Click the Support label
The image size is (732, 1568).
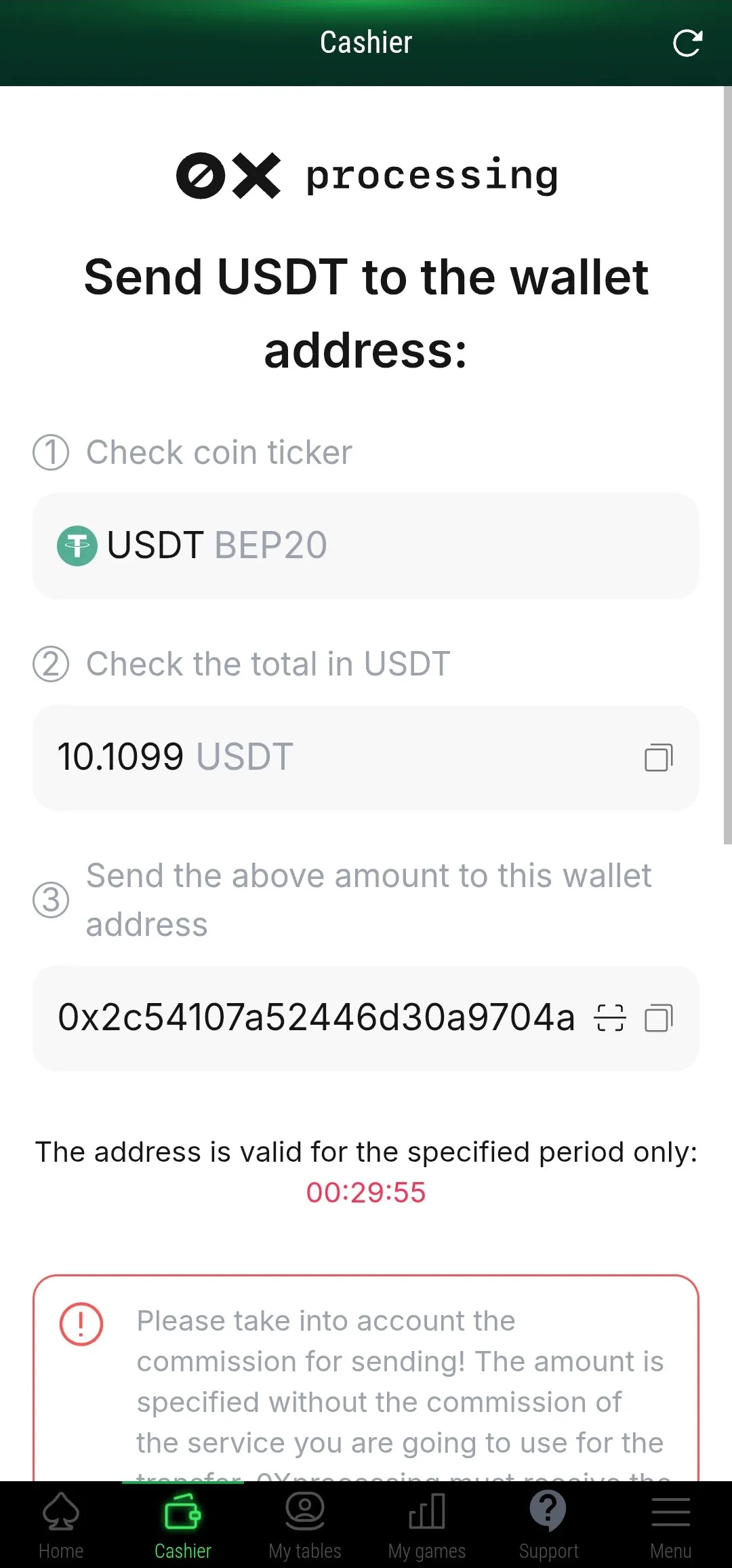(550, 1550)
